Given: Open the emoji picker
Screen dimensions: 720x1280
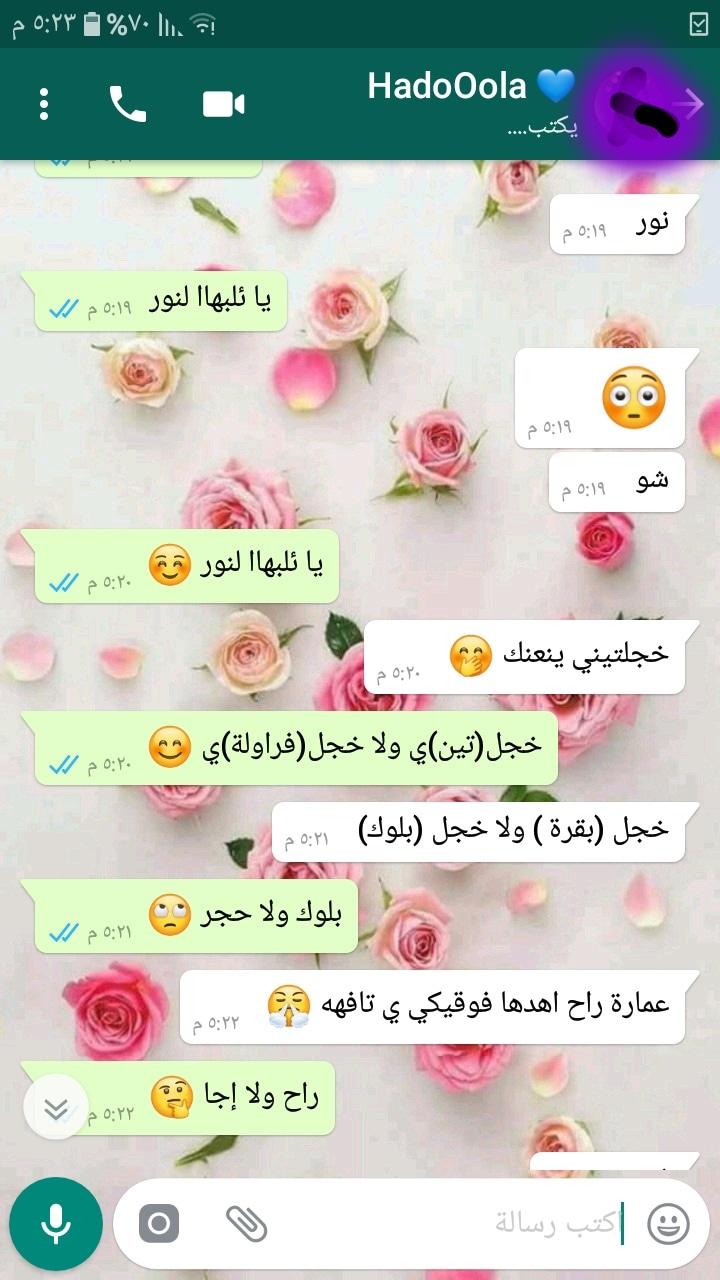Looking at the screenshot, I should click(668, 1223).
